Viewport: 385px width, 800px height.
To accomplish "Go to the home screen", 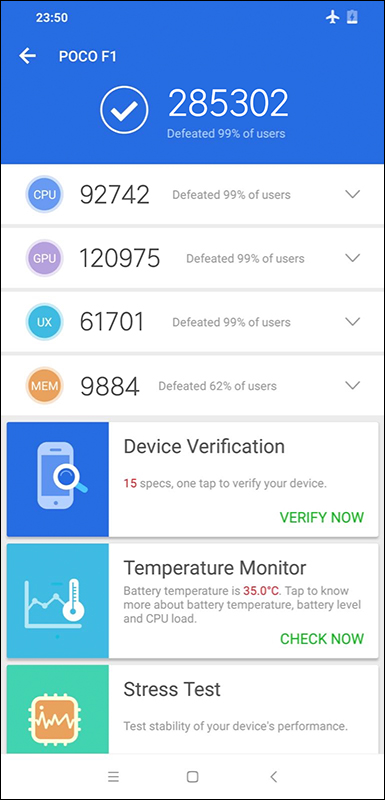I will [x=192, y=777].
